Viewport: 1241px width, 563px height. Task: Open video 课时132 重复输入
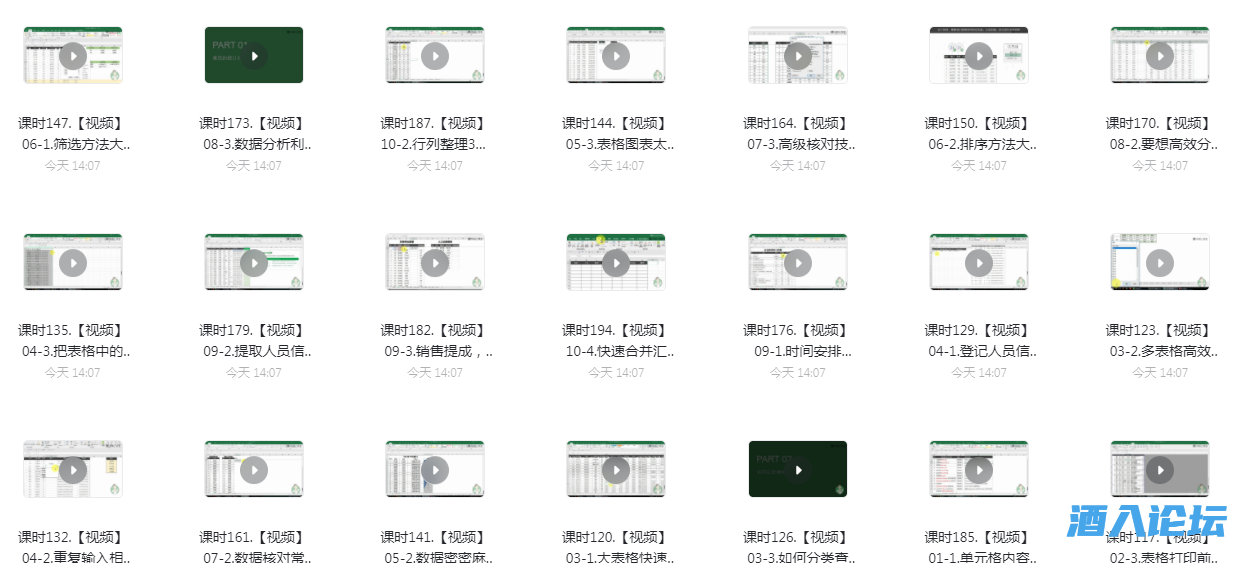73,470
